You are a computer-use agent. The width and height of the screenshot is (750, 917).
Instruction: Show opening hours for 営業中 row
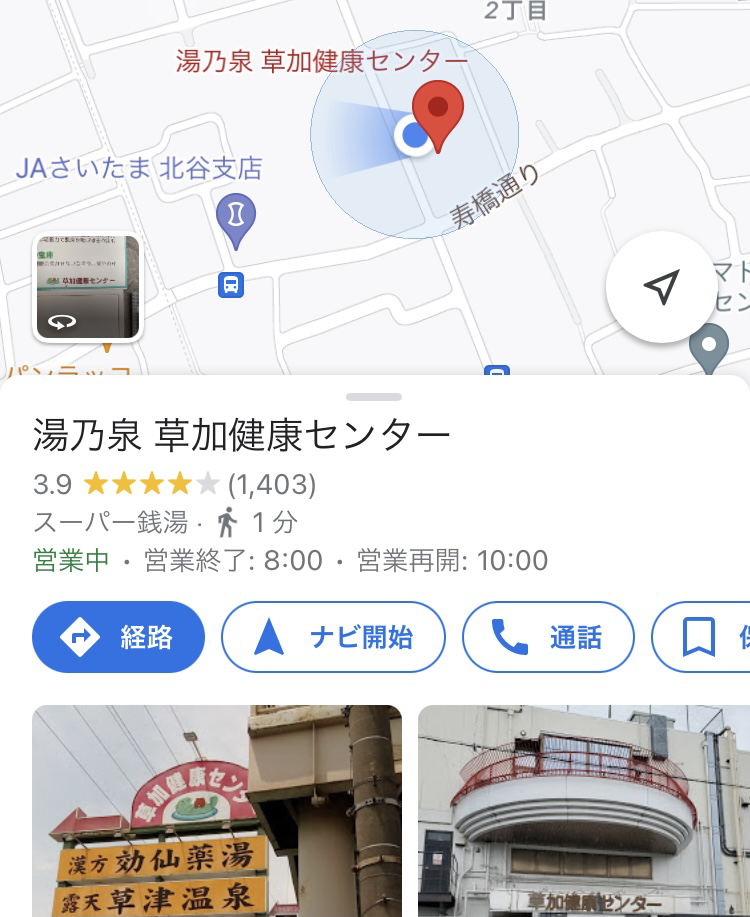(x=290, y=560)
